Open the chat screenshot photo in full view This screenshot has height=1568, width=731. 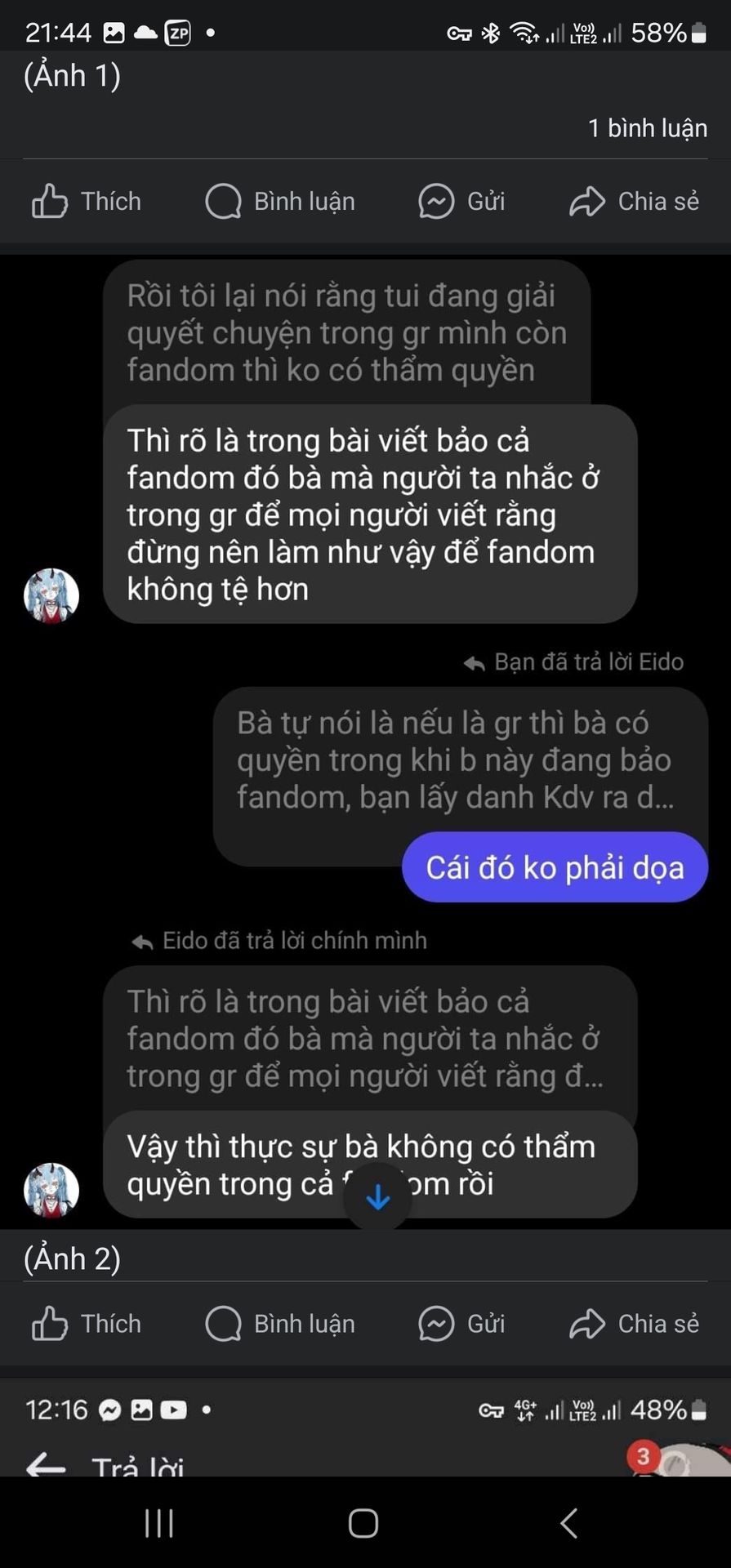365,735
